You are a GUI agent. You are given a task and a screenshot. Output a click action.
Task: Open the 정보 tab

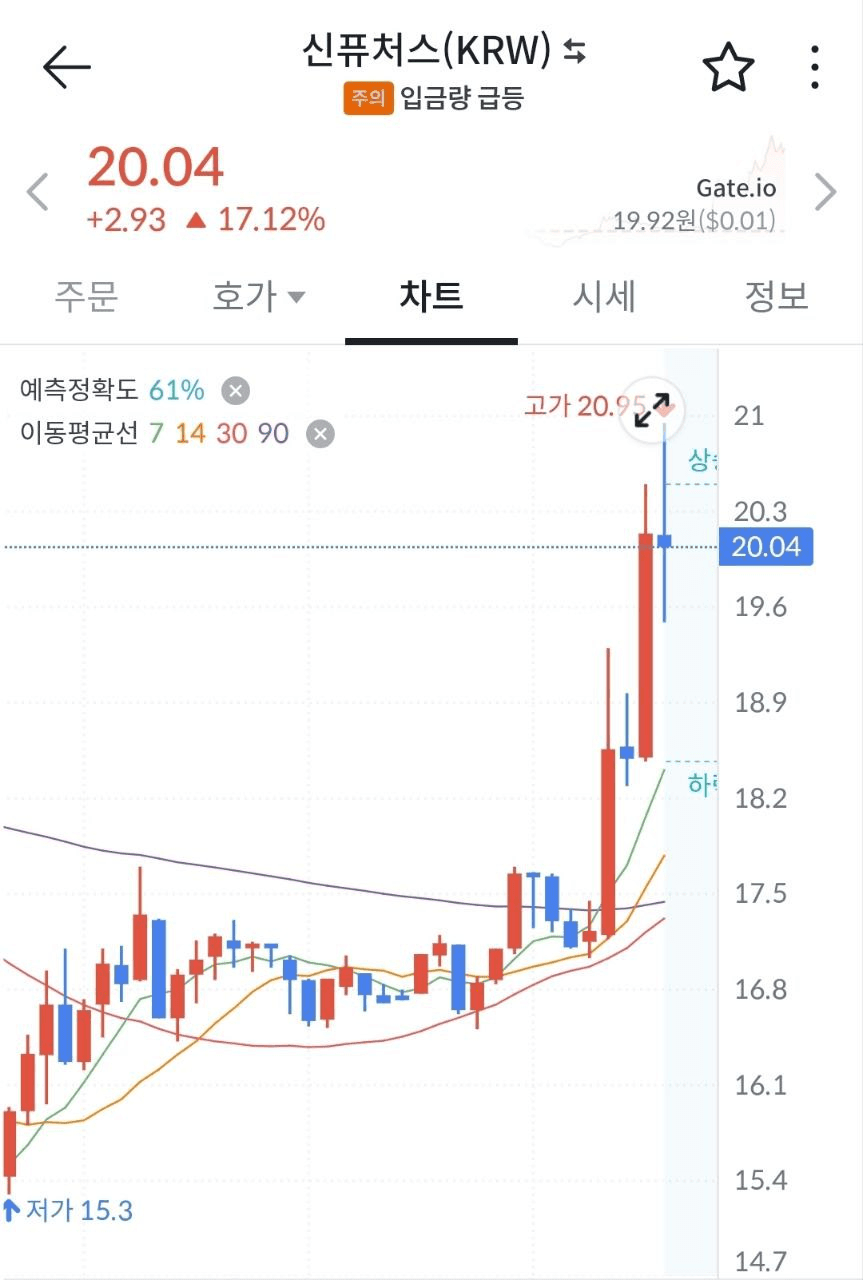coord(776,296)
